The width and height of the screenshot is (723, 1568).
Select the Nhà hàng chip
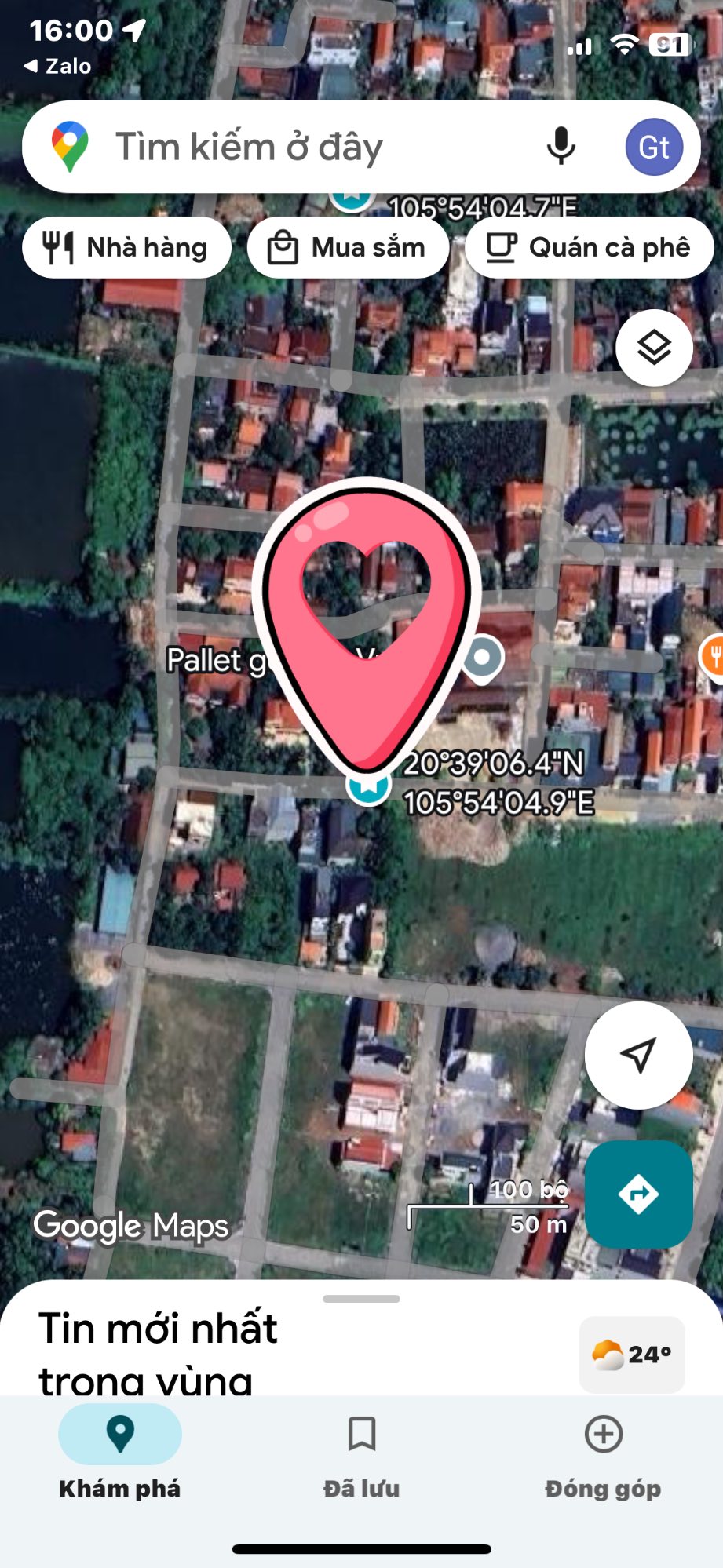[126, 248]
